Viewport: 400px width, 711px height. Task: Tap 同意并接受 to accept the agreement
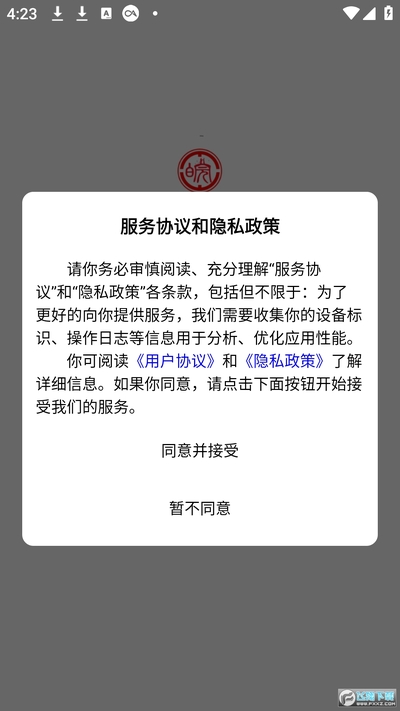(x=200, y=451)
